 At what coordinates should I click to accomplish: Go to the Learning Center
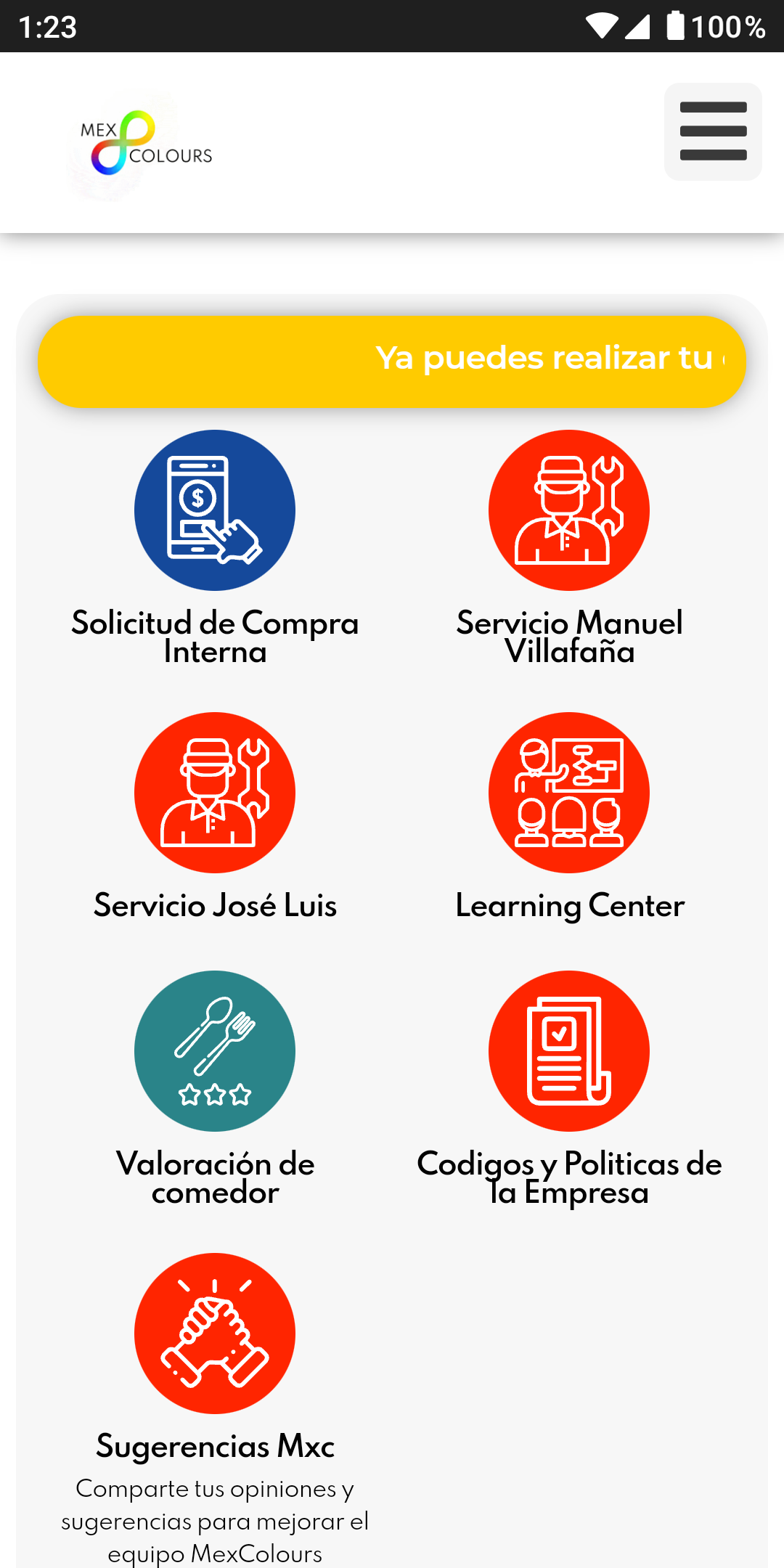pyautogui.click(x=568, y=793)
